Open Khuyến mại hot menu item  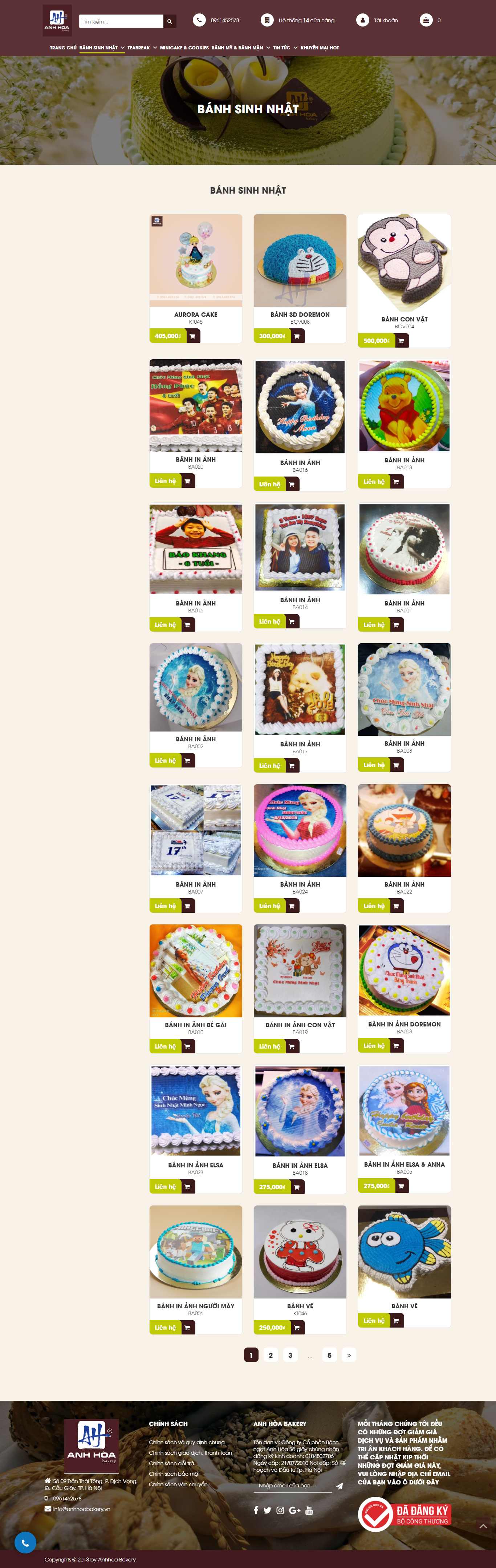(x=320, y=48)
